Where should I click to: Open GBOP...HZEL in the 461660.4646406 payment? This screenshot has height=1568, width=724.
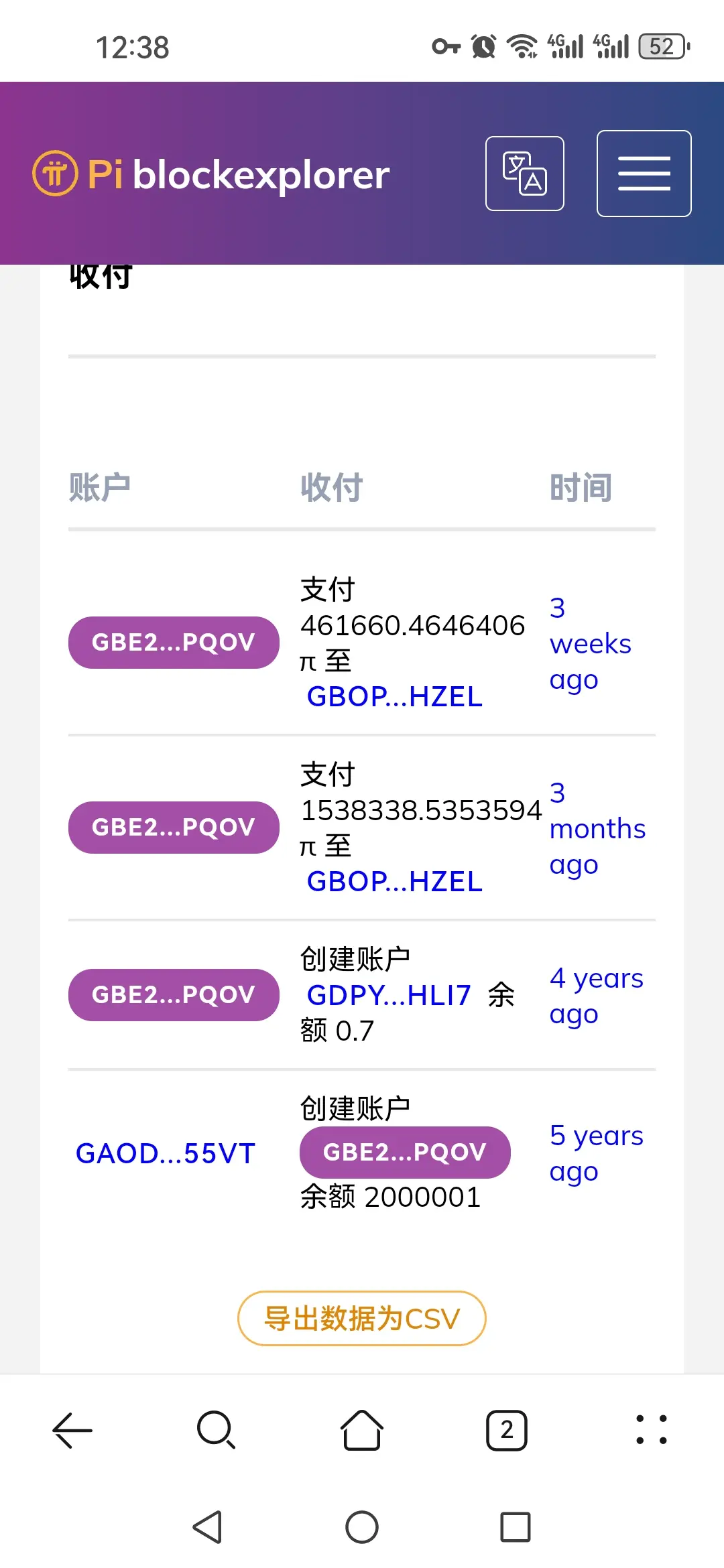coord(394,697)
